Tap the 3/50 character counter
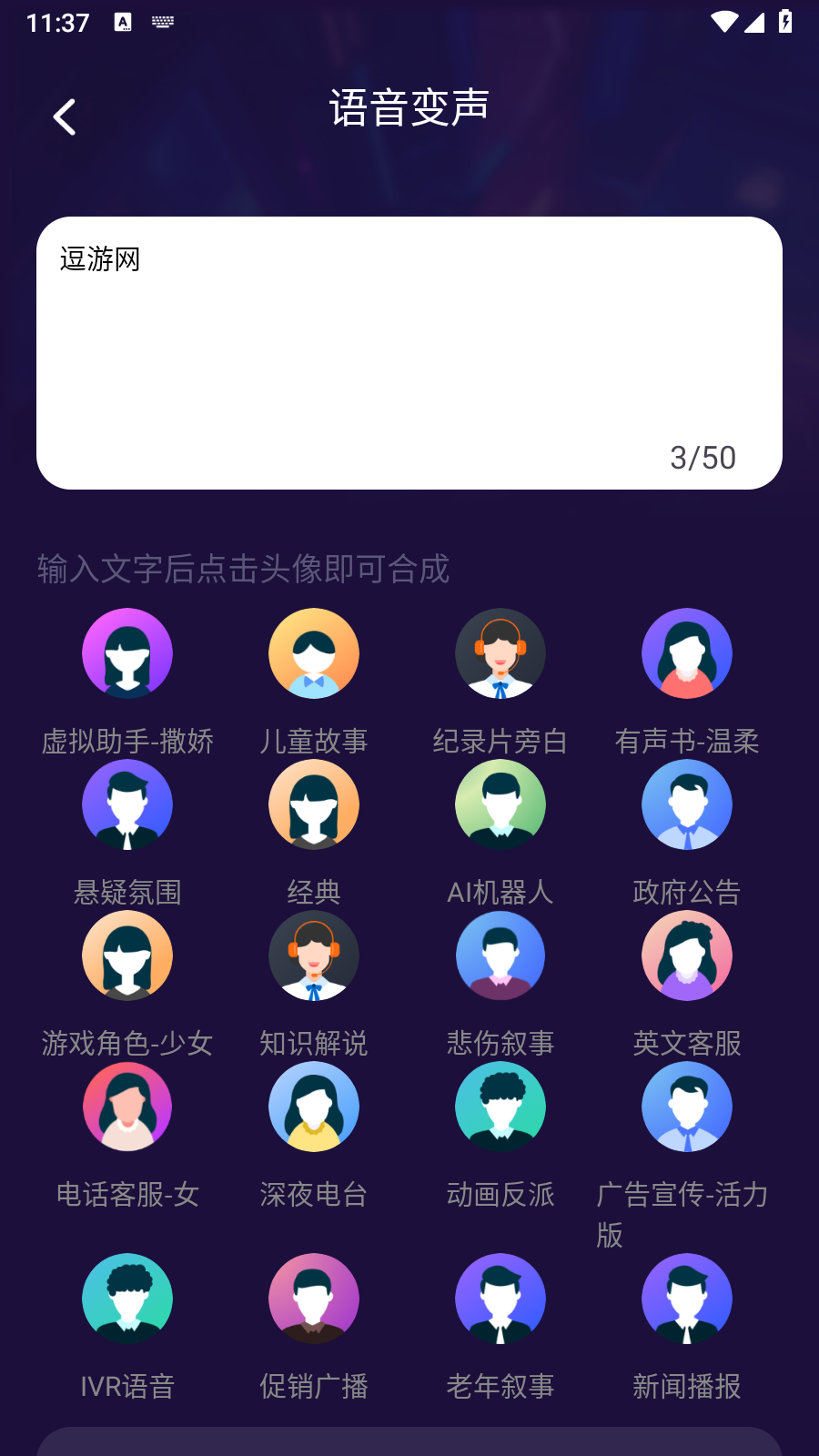The width and height of the screenshot is (819, 1456). point(703,458)
